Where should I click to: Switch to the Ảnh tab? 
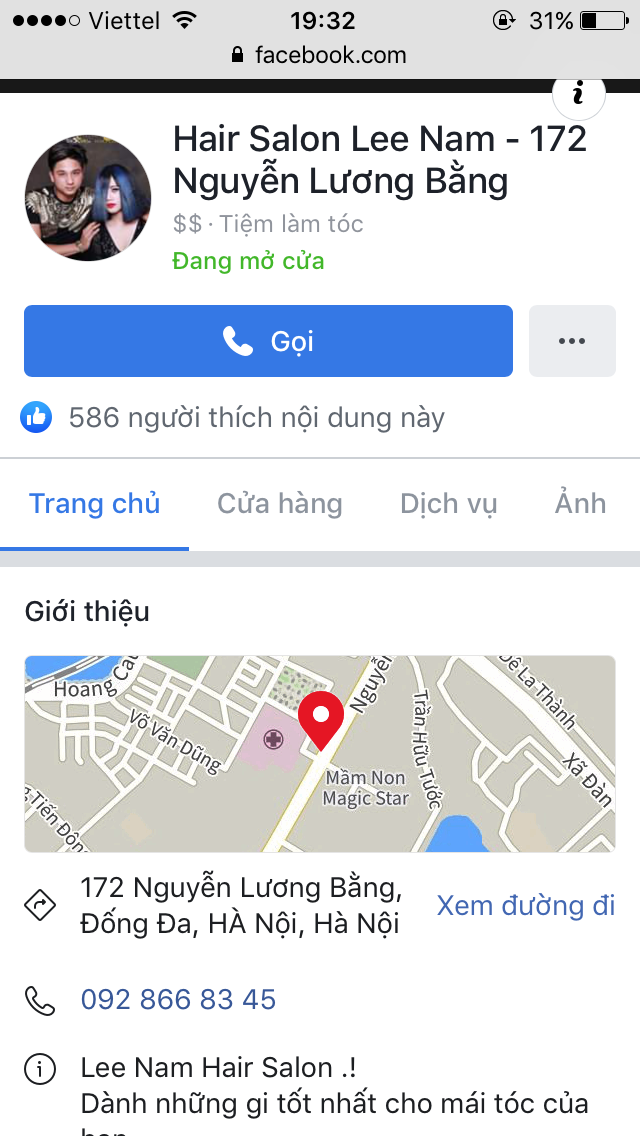pyautogui.click(x=580, y=503)
